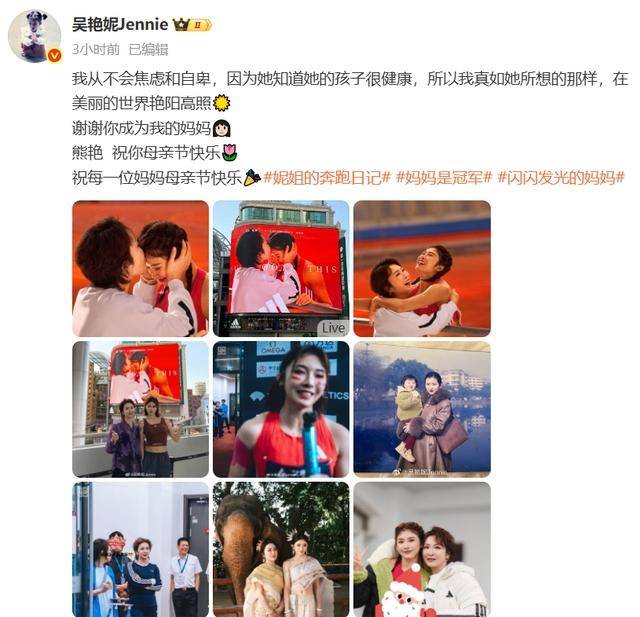The height and width of the screenshot is (617, 640).
Task: View third photo of the hug on track
Action: pyautogui.click(x=421, y=268)
